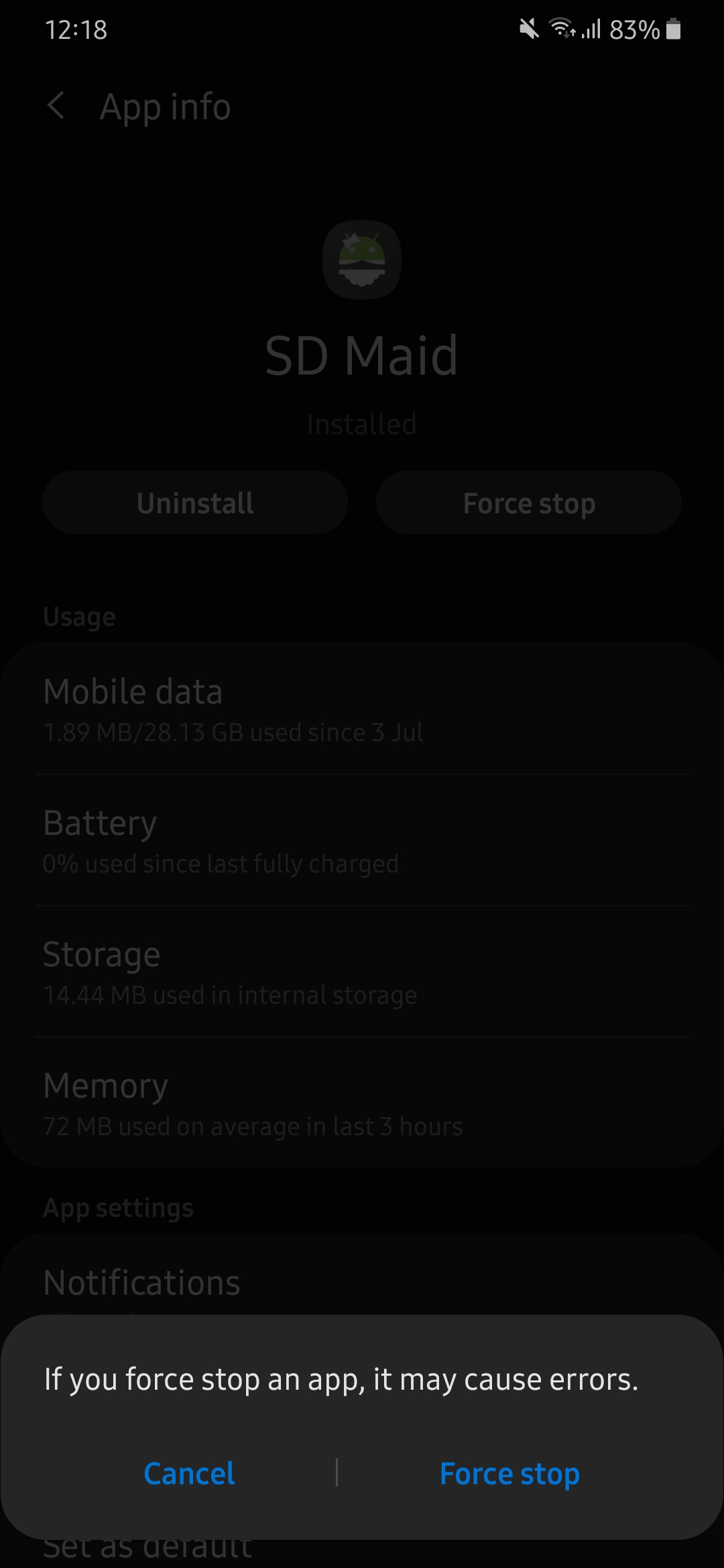Tap the Installed label under SD Maid
724x1568 pixels.
pos(362,423)
